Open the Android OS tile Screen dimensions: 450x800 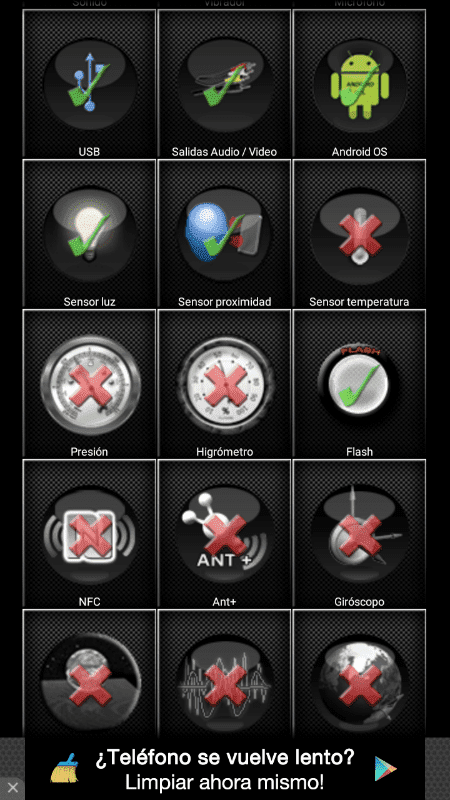(x=359, y=84)
